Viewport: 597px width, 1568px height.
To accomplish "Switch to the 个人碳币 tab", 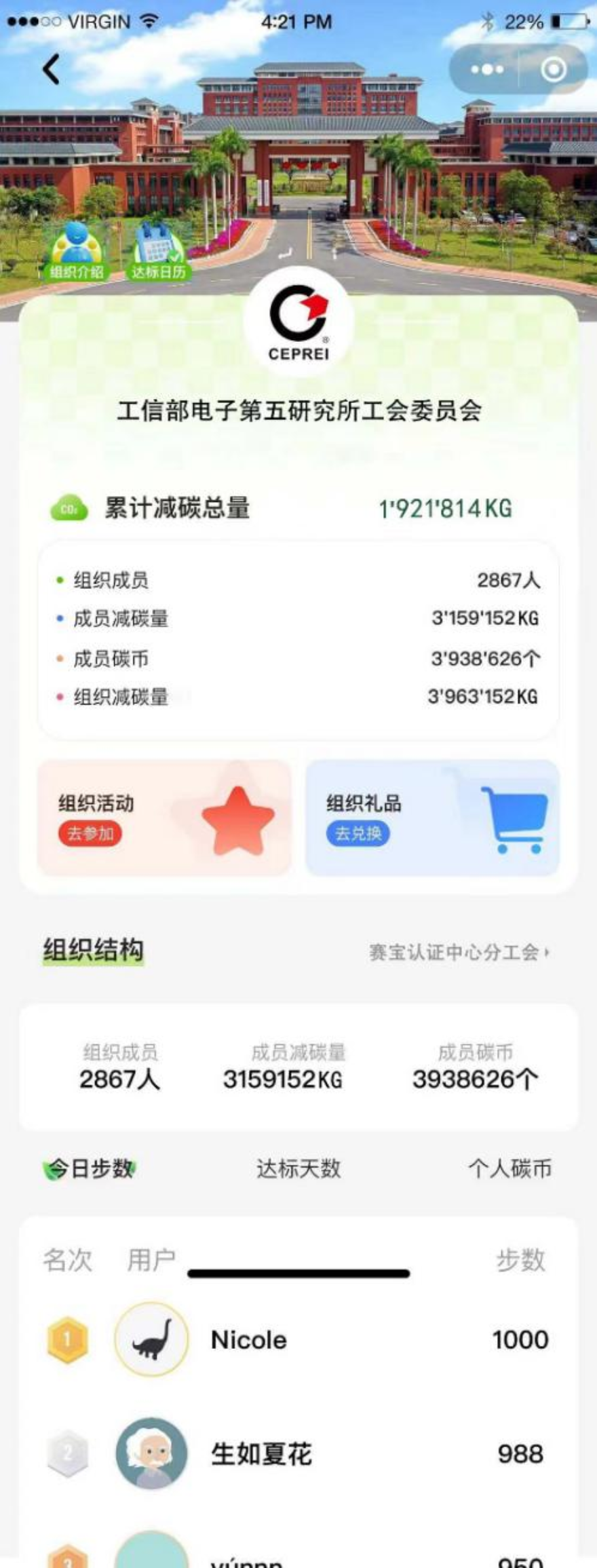I will (509, 1168).
